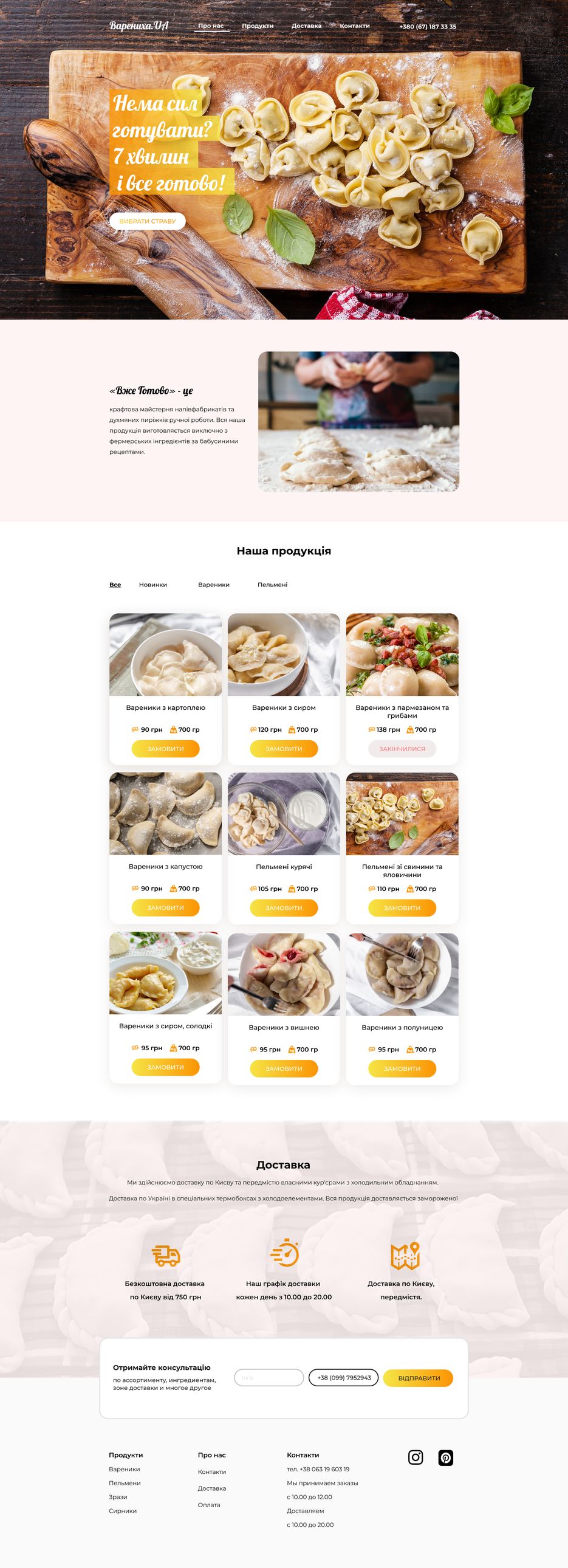Screen dimensions: 568x1568
Task: Submit the consultation form with ВІДПРАВИТИ
Action: (419, 1378)
